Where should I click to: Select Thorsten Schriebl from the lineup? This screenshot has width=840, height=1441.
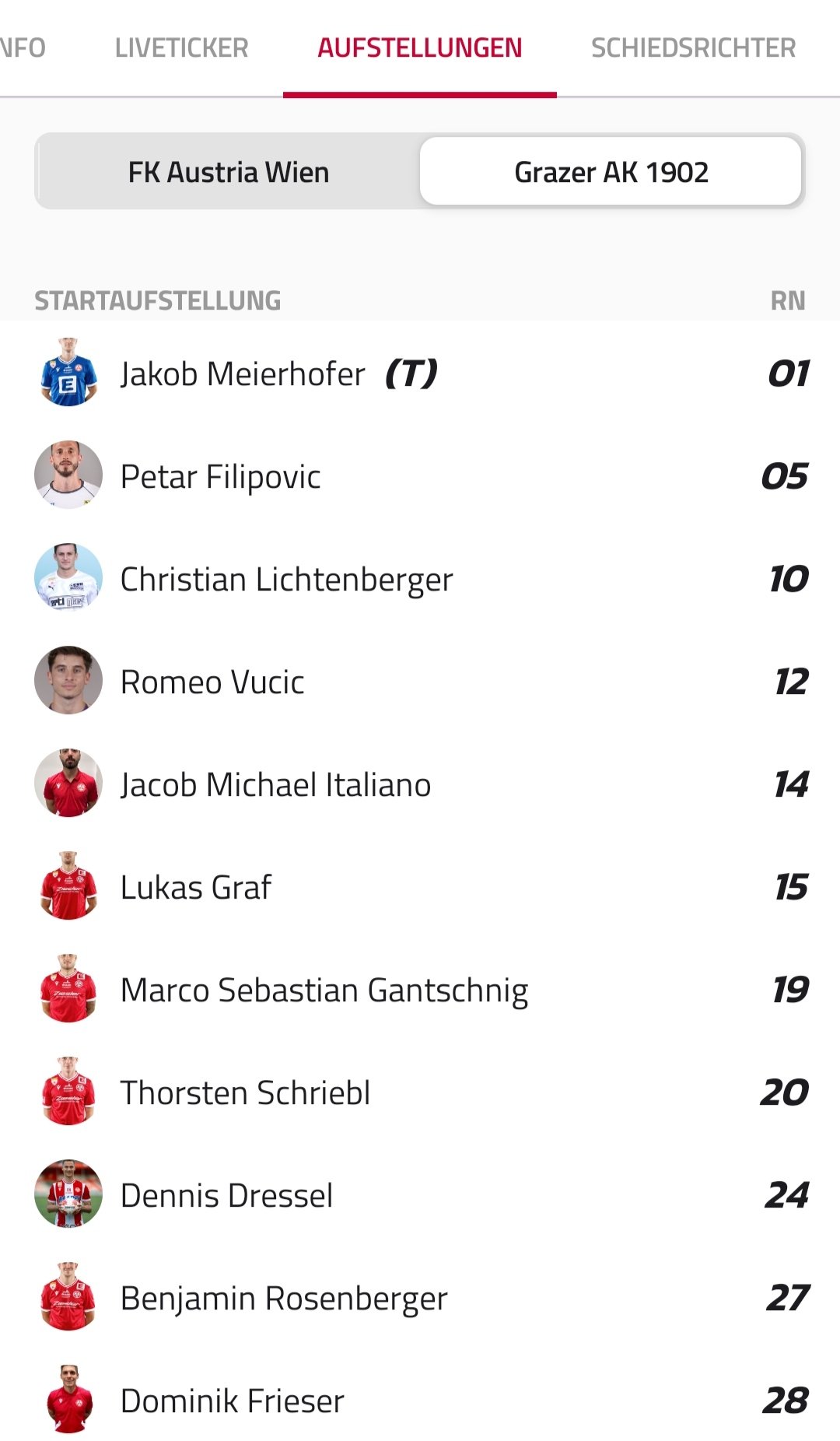(420, 1092)
